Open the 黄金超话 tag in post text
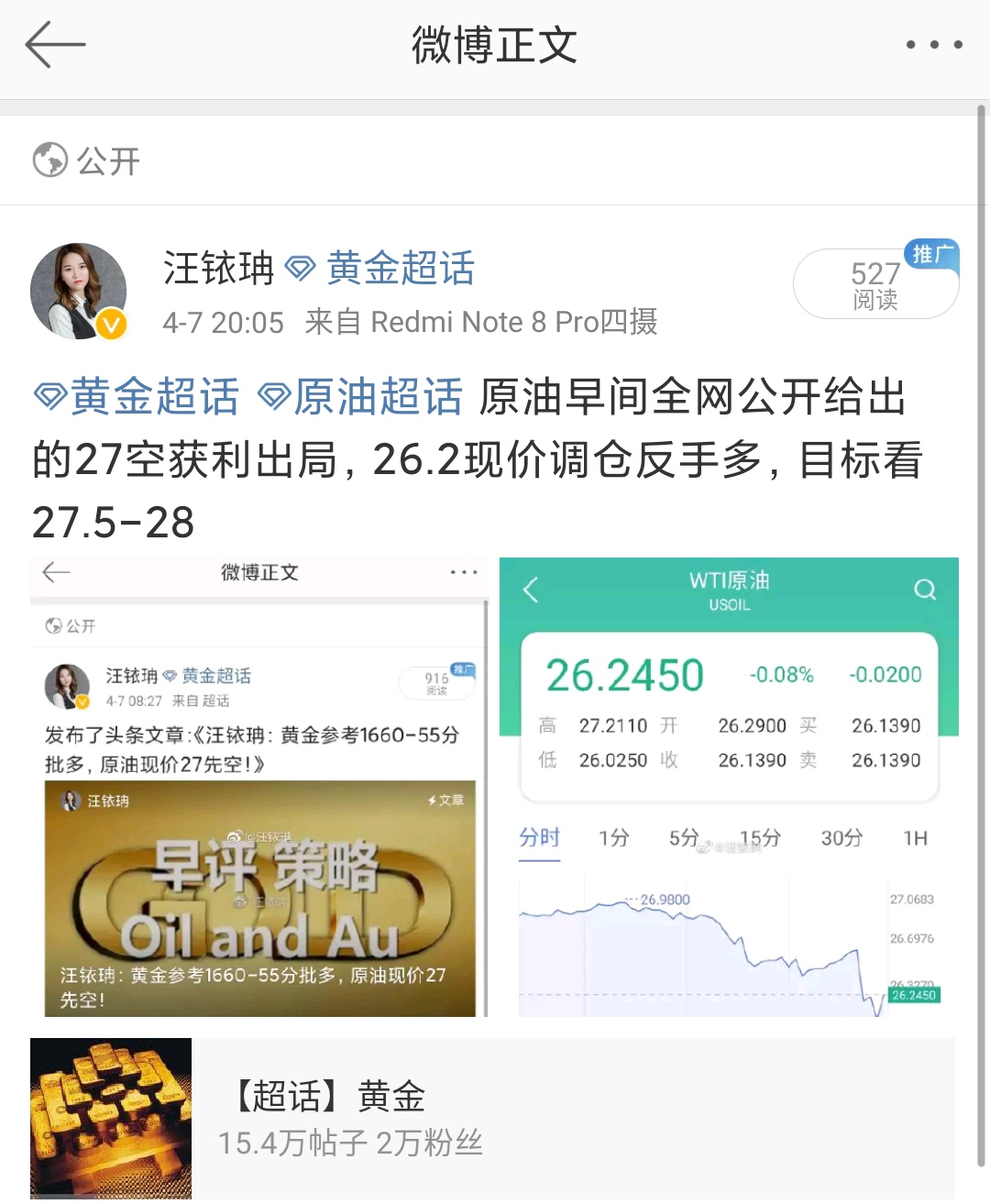The image size is (990, 1204). point(137,397)
